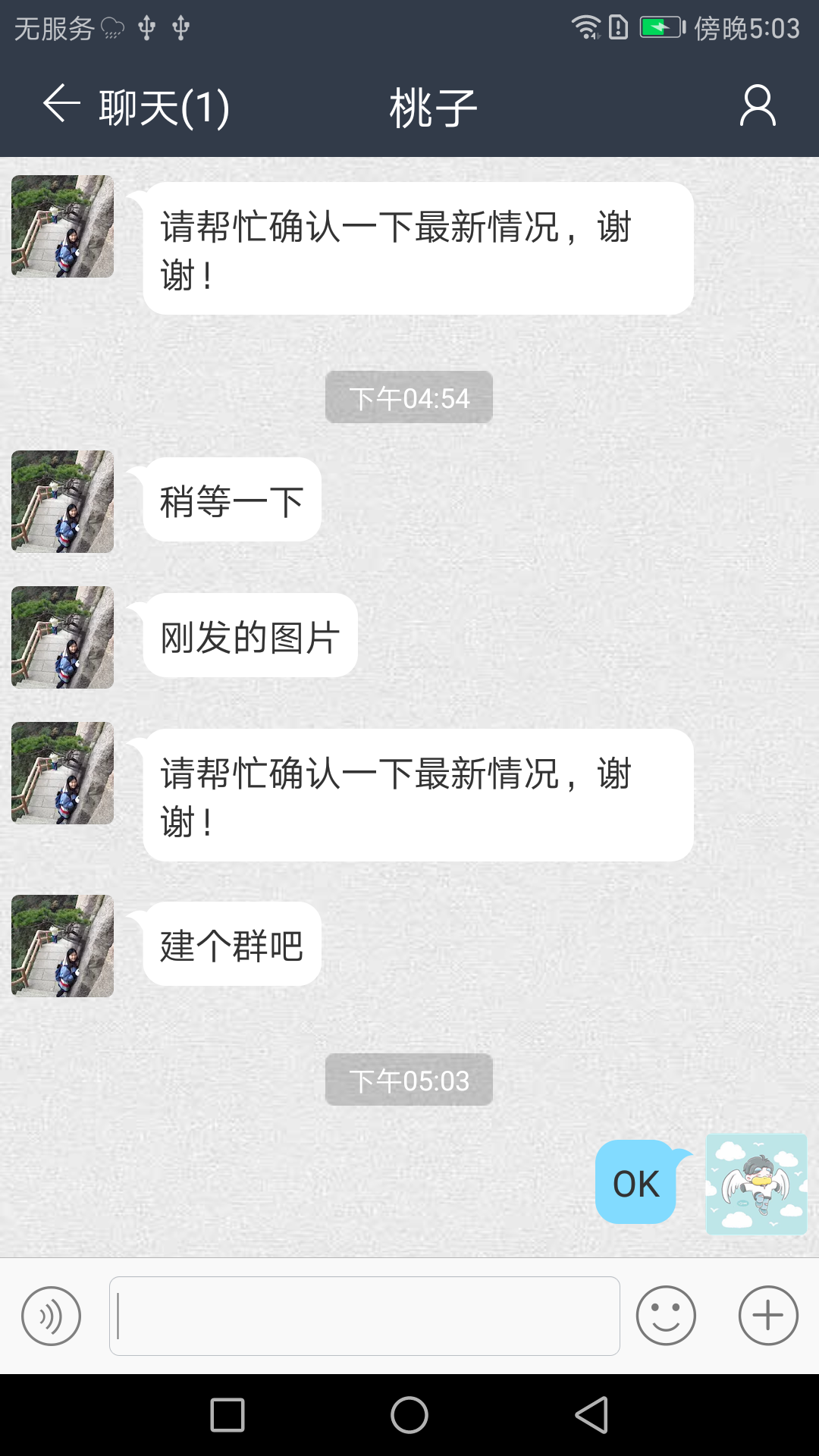Image resolution: width=819 pixels, height=1456 pixels.
Task: Tap my own avatar beside OK
Action: pyautogui.click(x=756, y=1184)
